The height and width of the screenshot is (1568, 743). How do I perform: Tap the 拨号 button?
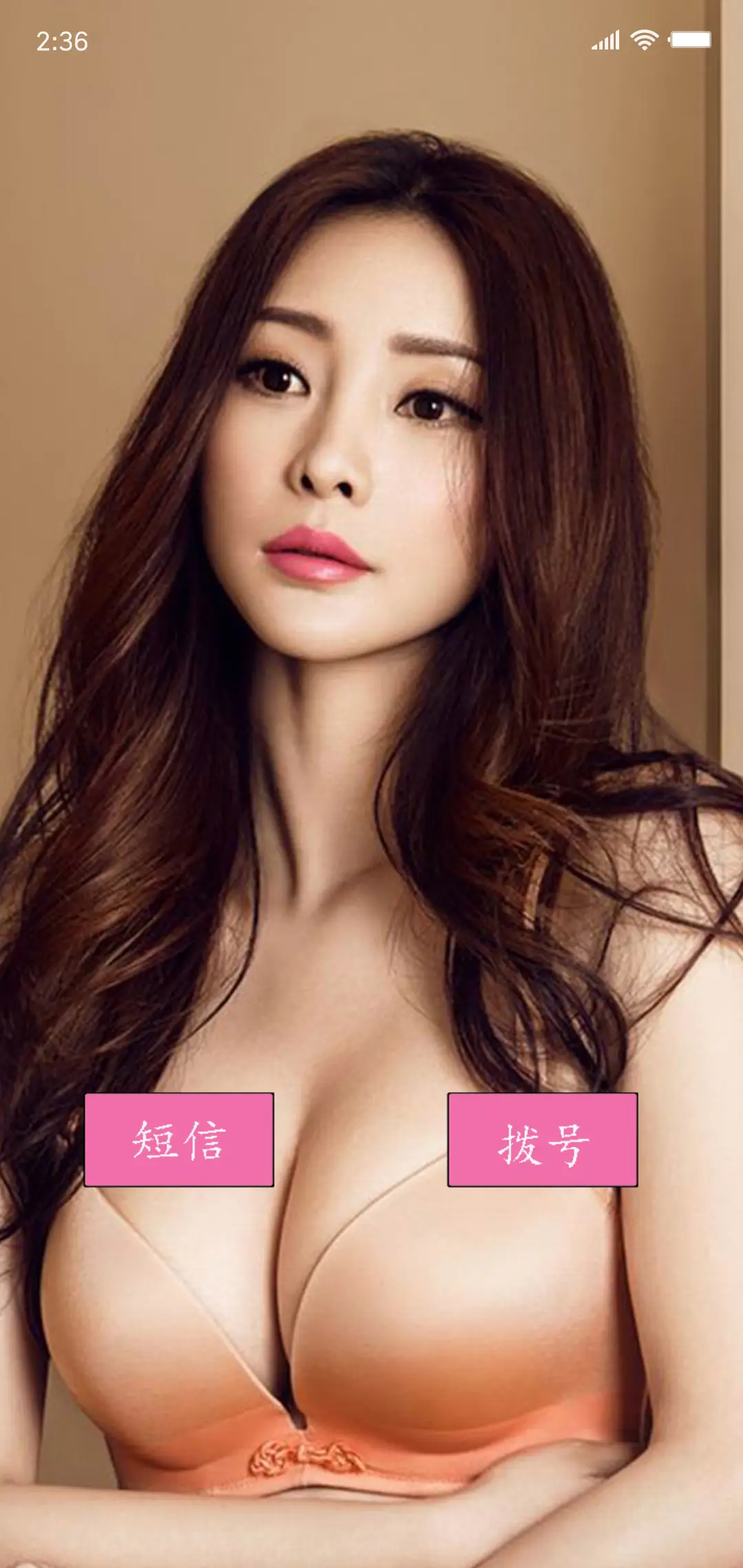[542, 1140]
